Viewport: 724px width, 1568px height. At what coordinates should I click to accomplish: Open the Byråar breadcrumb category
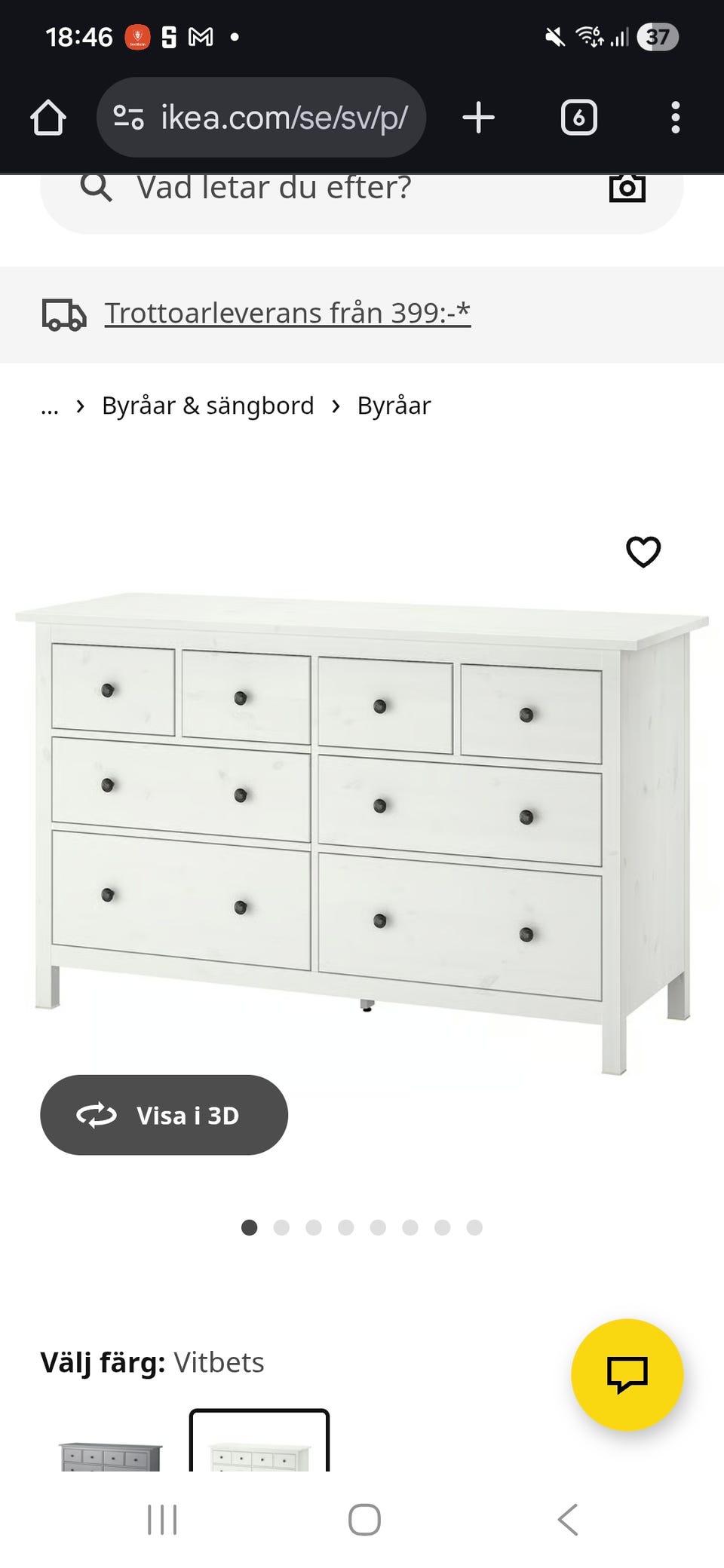(394, 406)
